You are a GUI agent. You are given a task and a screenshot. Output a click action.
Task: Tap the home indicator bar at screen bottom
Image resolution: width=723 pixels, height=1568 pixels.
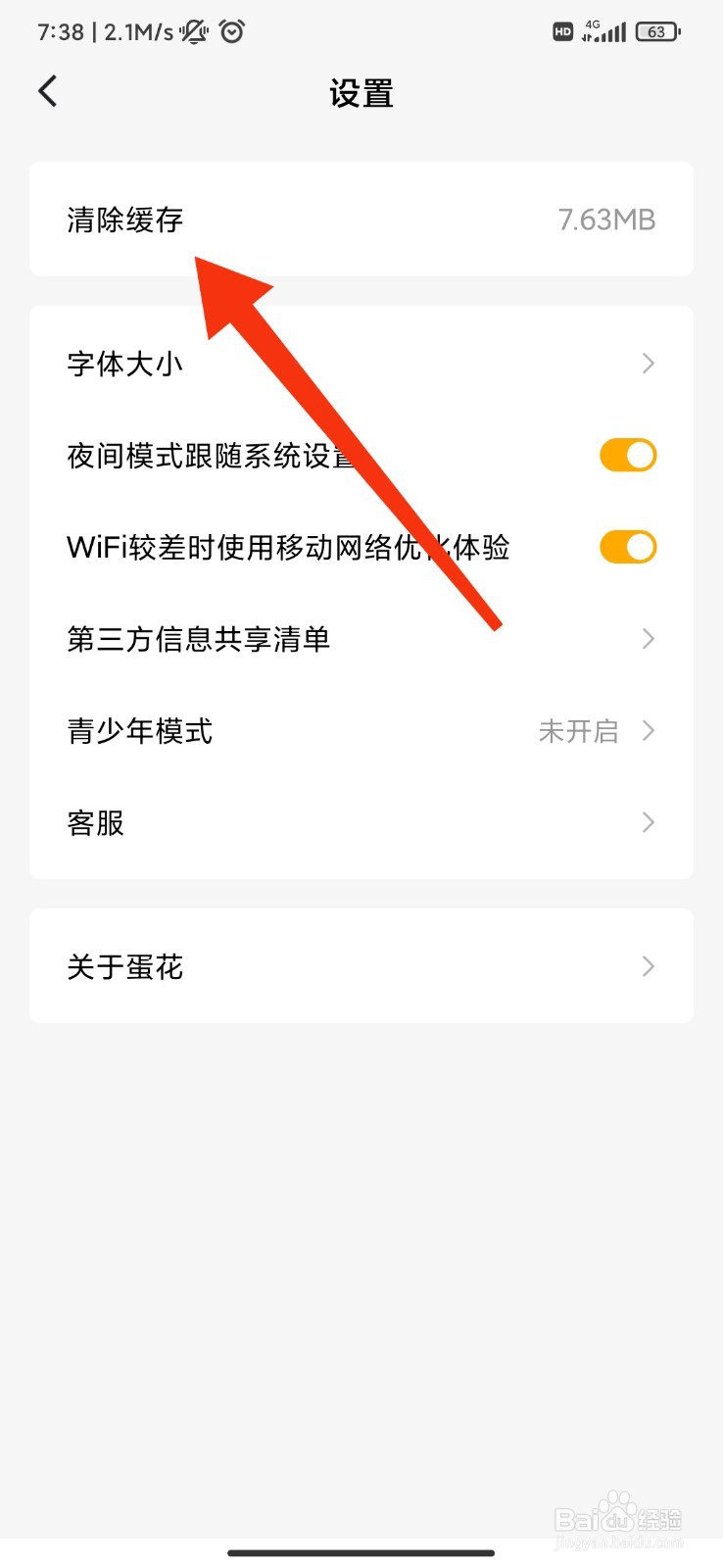(361, 1553)
